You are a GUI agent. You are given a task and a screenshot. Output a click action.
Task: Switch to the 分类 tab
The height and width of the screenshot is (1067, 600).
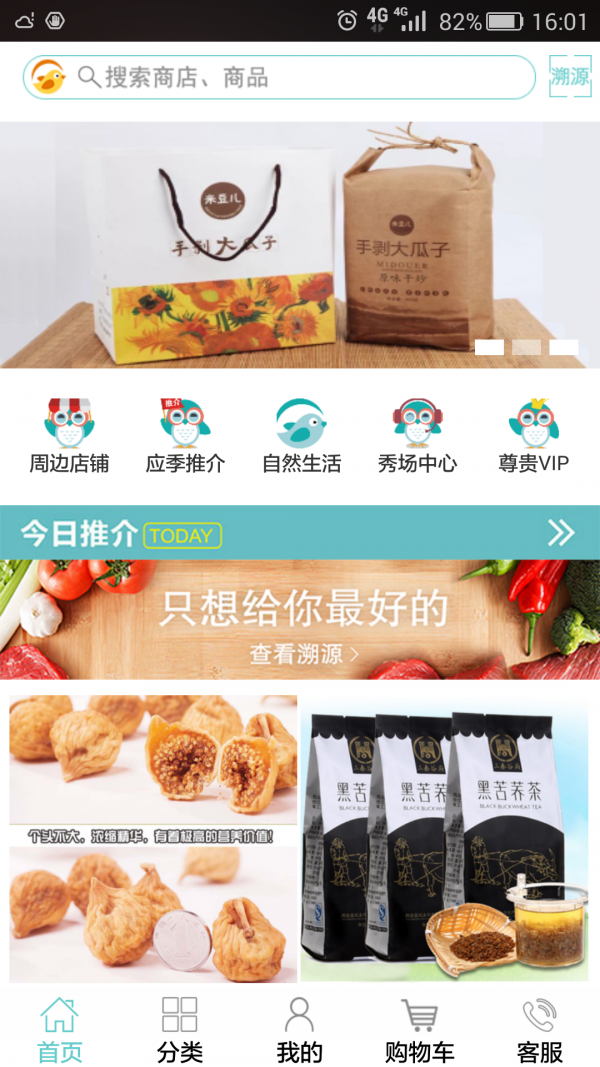click(180, 1030)
